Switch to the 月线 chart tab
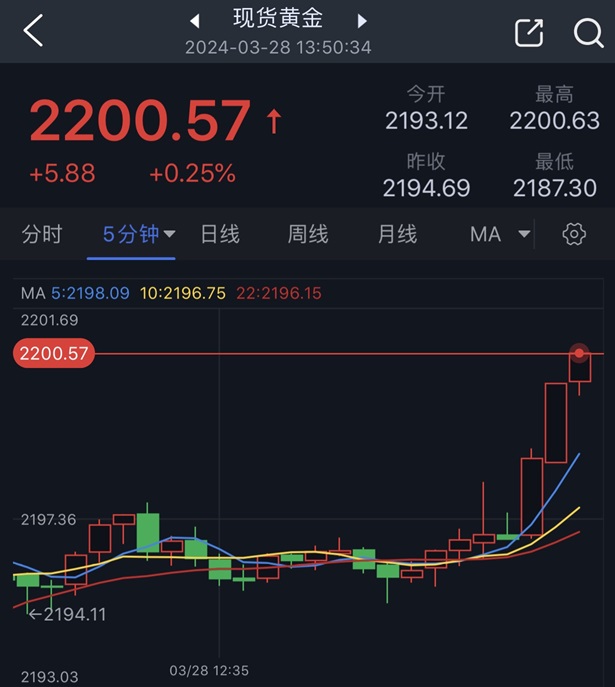The image size is (615, 687). [397, 234]
